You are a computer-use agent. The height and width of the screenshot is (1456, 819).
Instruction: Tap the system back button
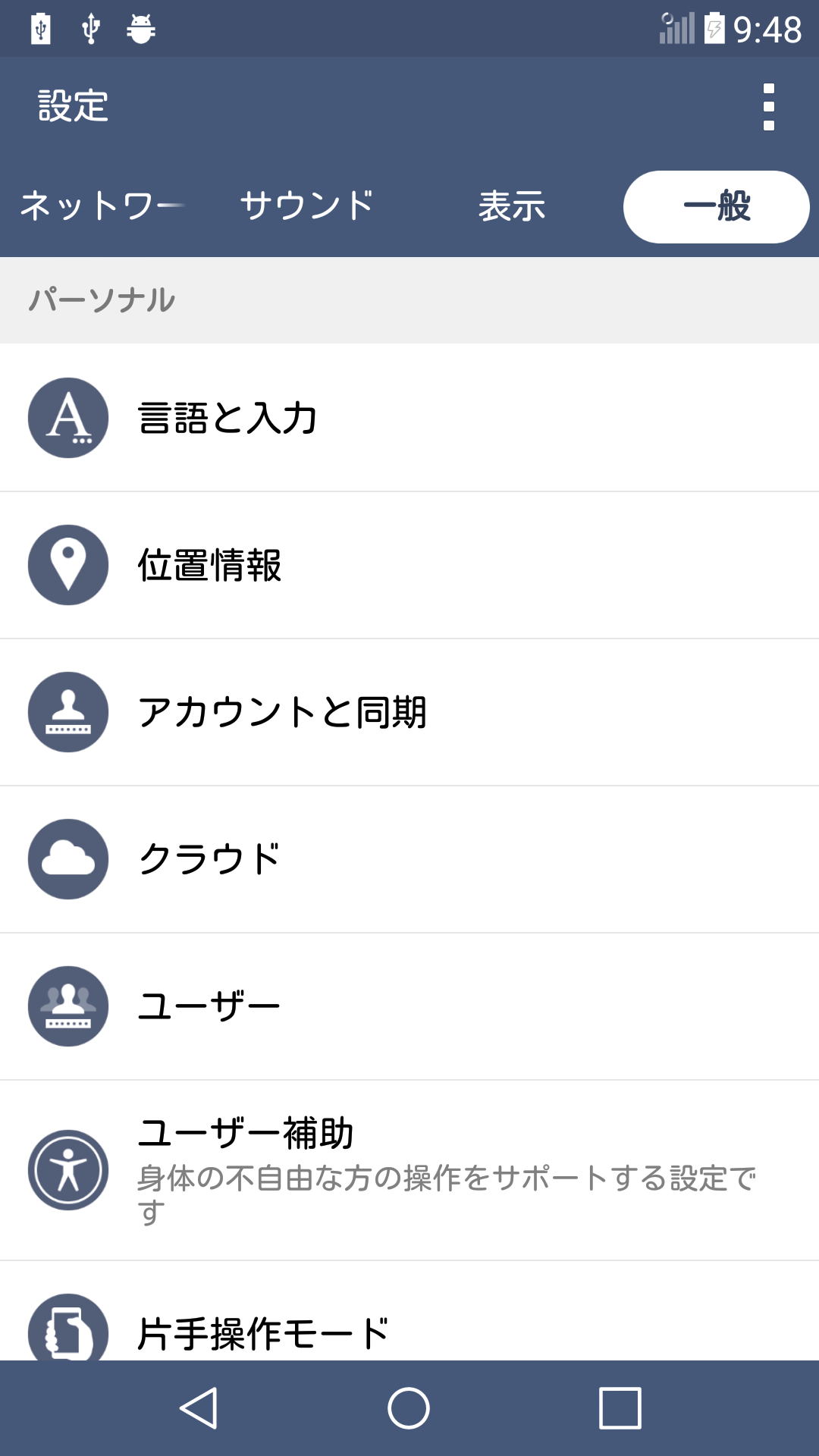199,1408
